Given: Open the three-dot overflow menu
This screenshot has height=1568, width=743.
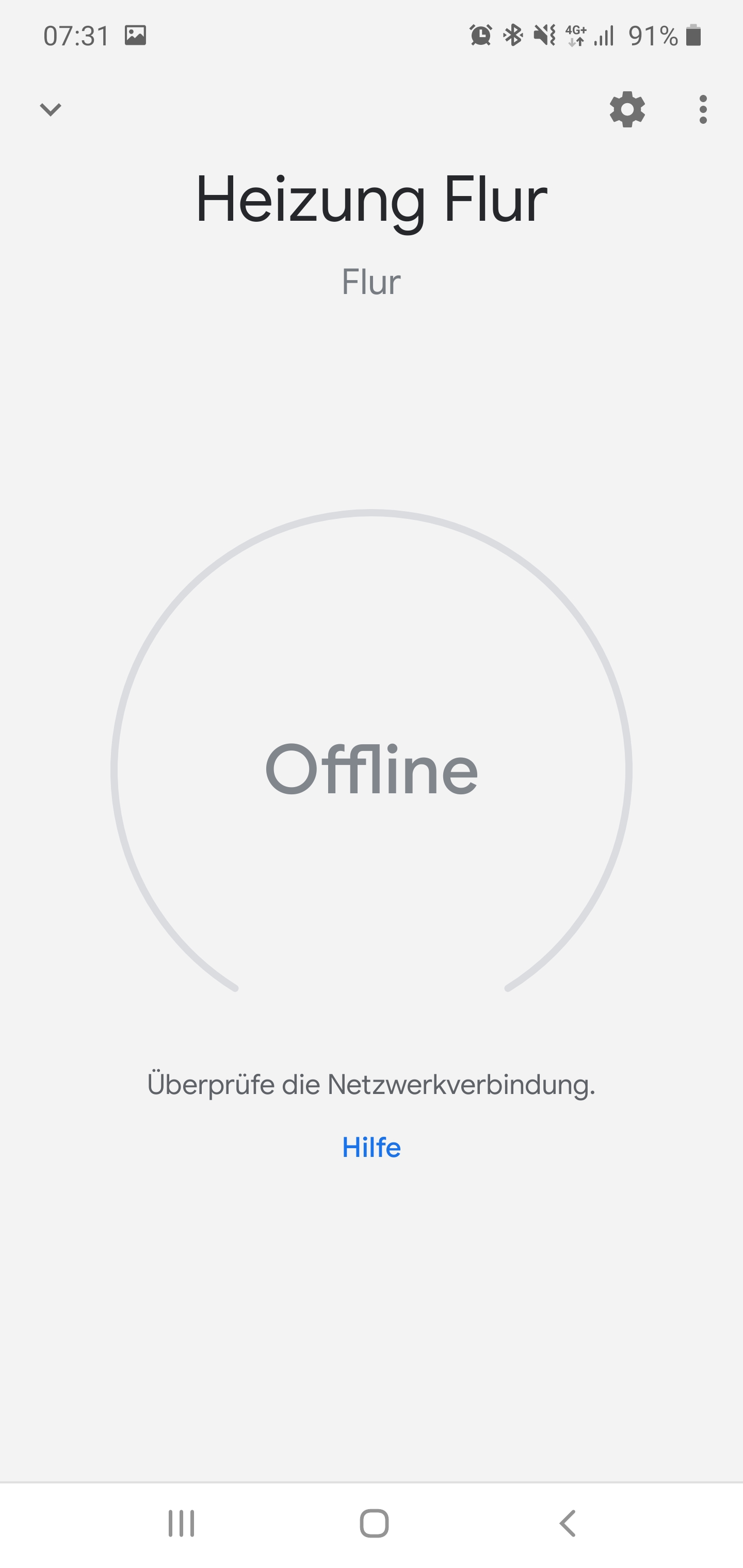Looking at the screenshot, I should pyautogui.click(x=703, y=109).
